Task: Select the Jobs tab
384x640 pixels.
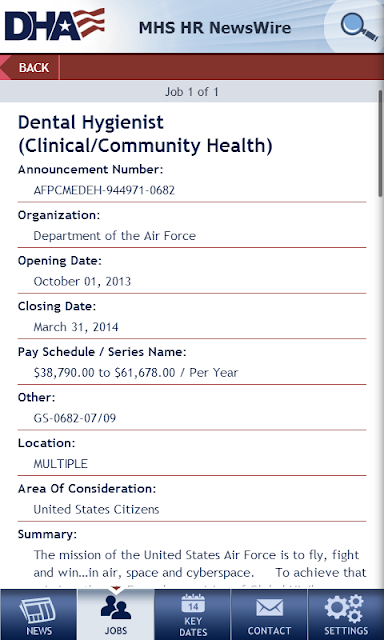Action: point(115,614)
